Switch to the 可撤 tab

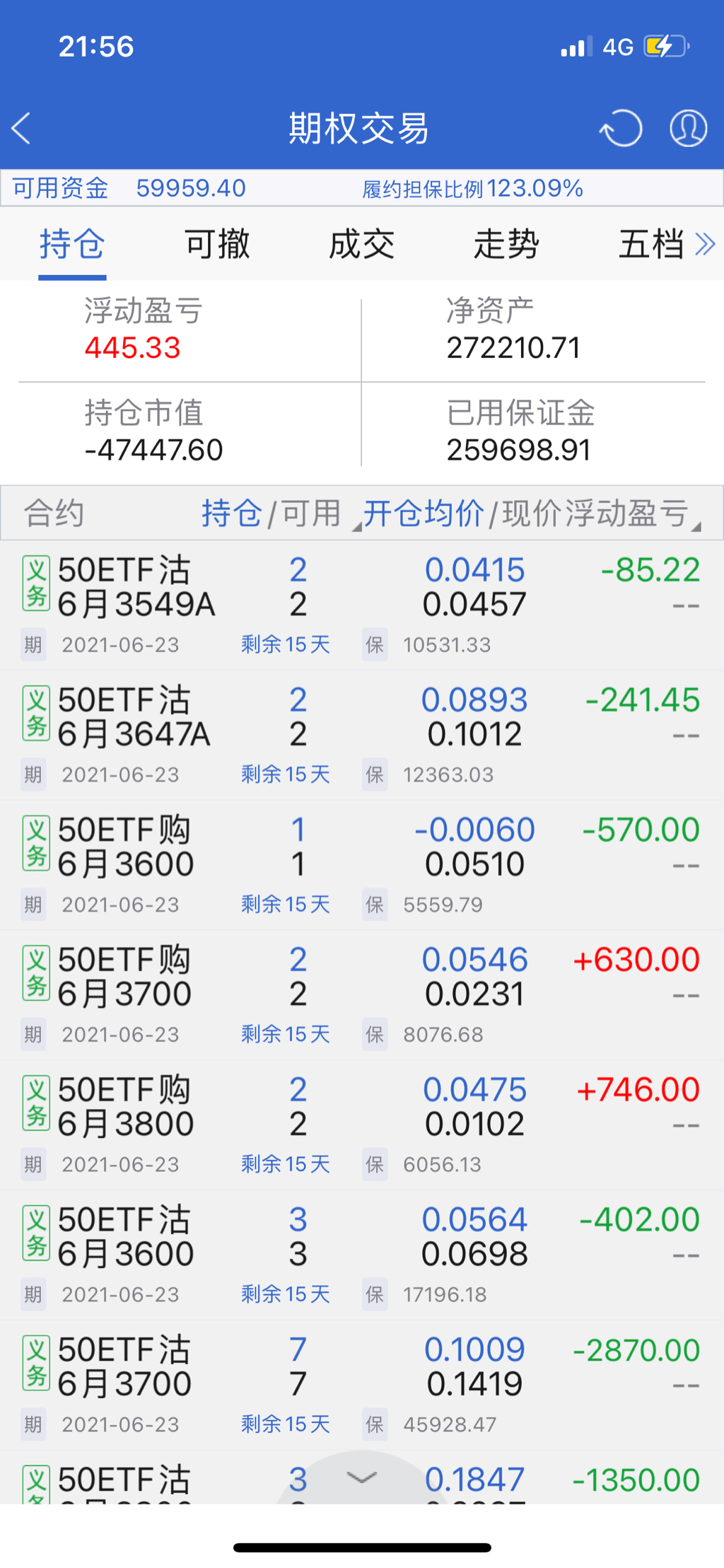click(x=217, y=245)
